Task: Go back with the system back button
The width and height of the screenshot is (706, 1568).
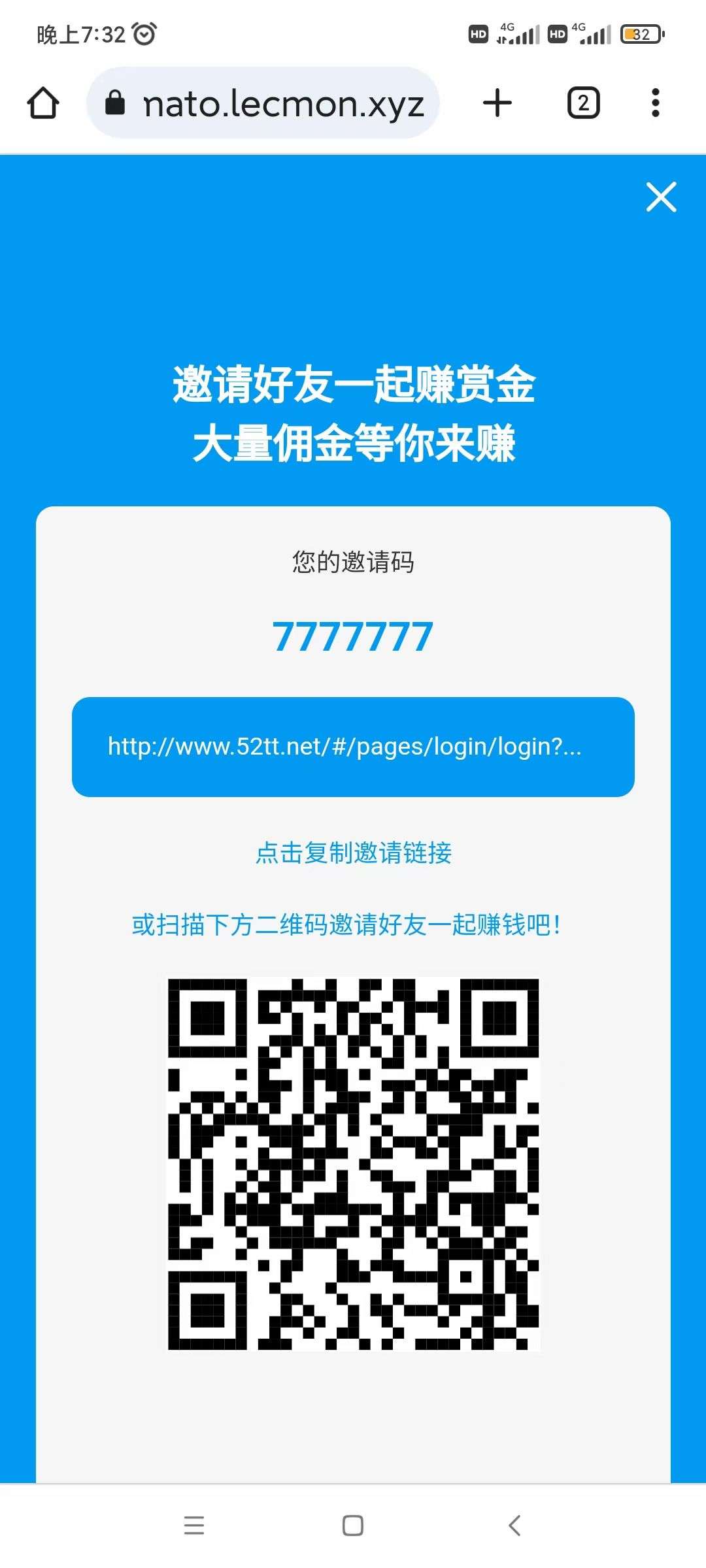Action: (514, 1526)
